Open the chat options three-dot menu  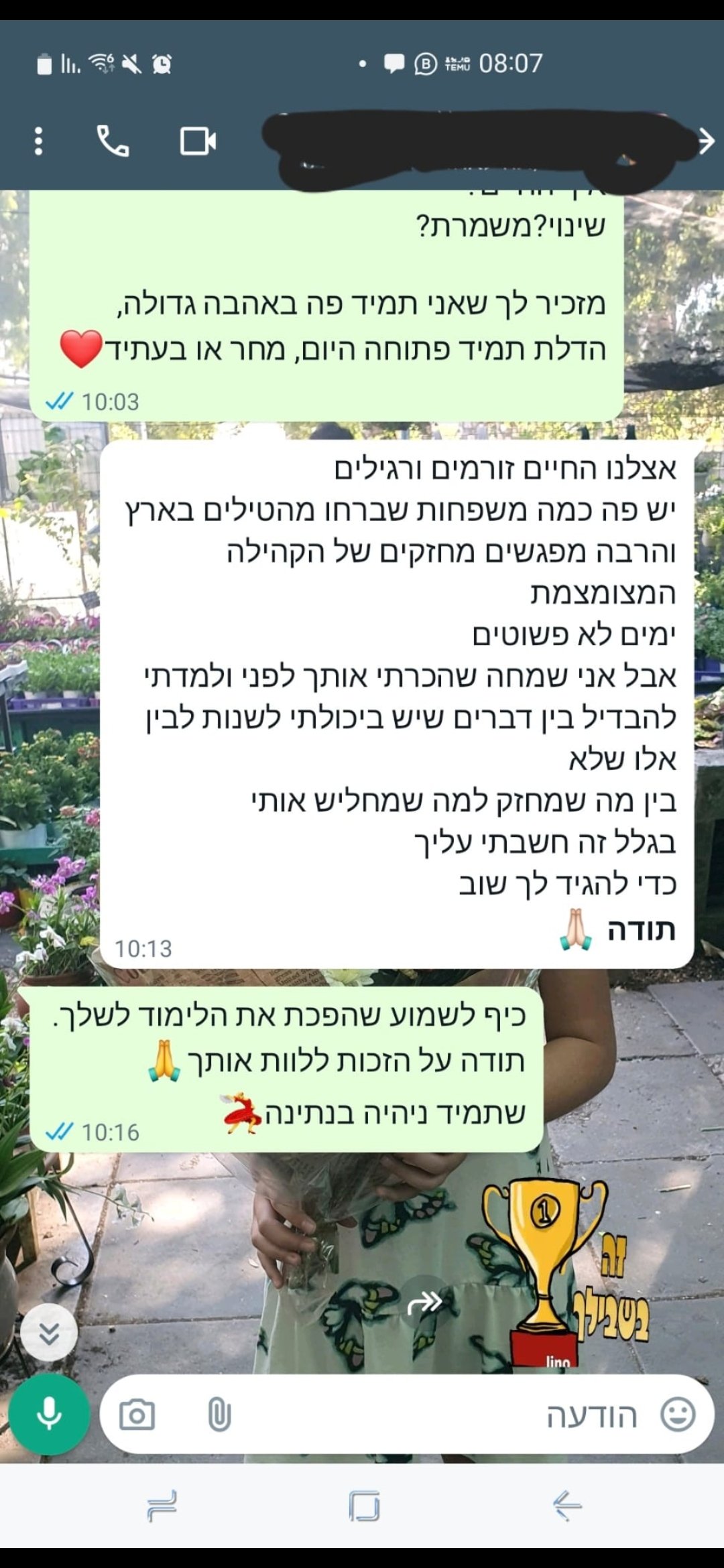point(38,141)
